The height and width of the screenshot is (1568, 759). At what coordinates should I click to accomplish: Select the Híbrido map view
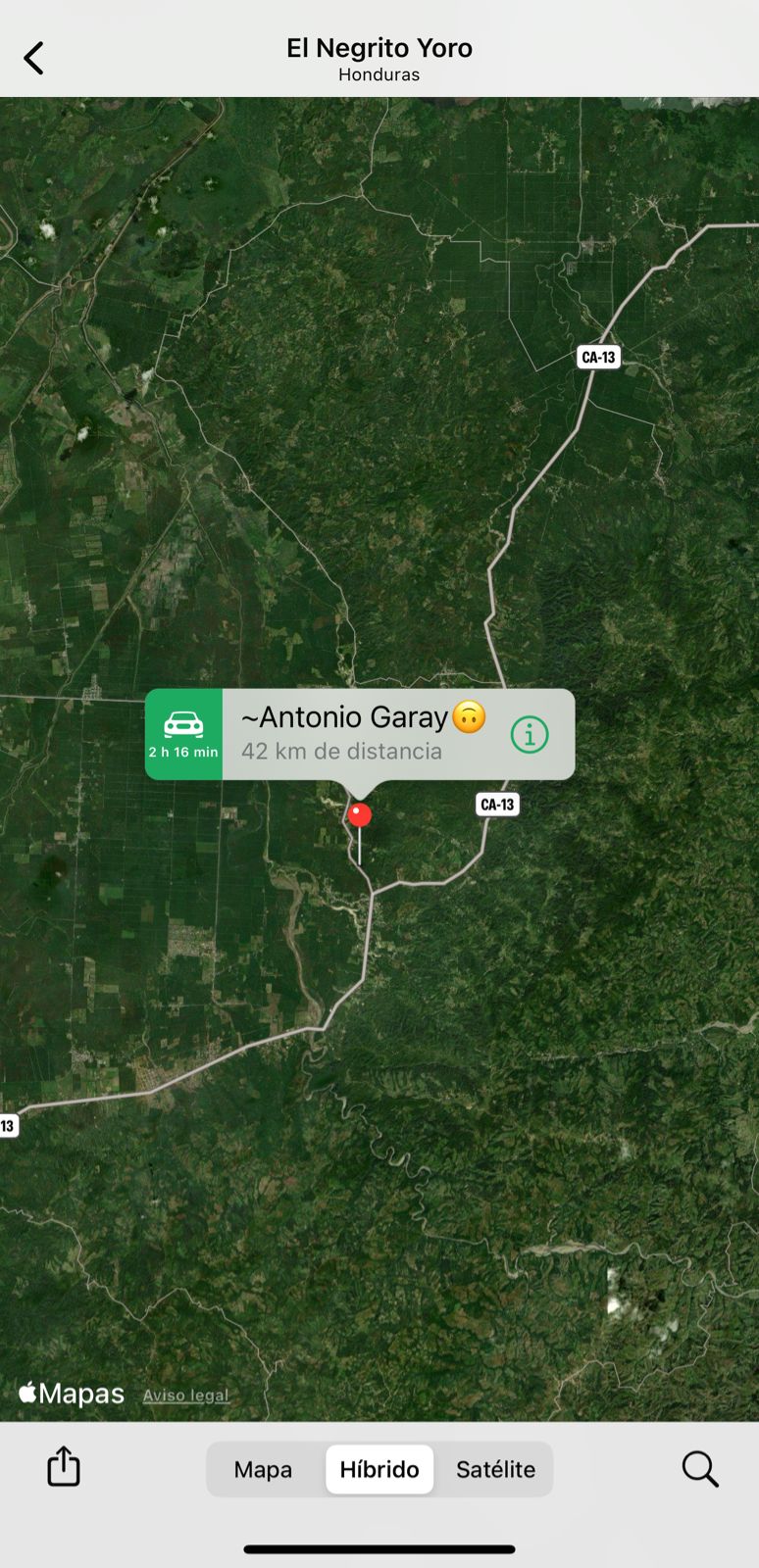point(379,1469)
